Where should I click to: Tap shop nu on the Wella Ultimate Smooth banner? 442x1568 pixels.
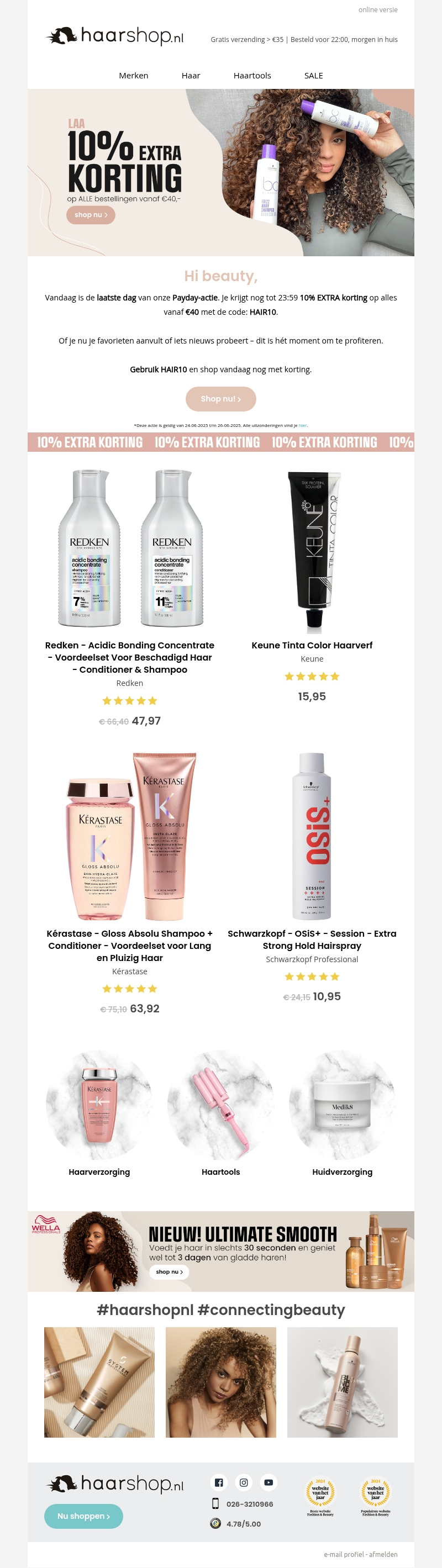coord(169,1271)
